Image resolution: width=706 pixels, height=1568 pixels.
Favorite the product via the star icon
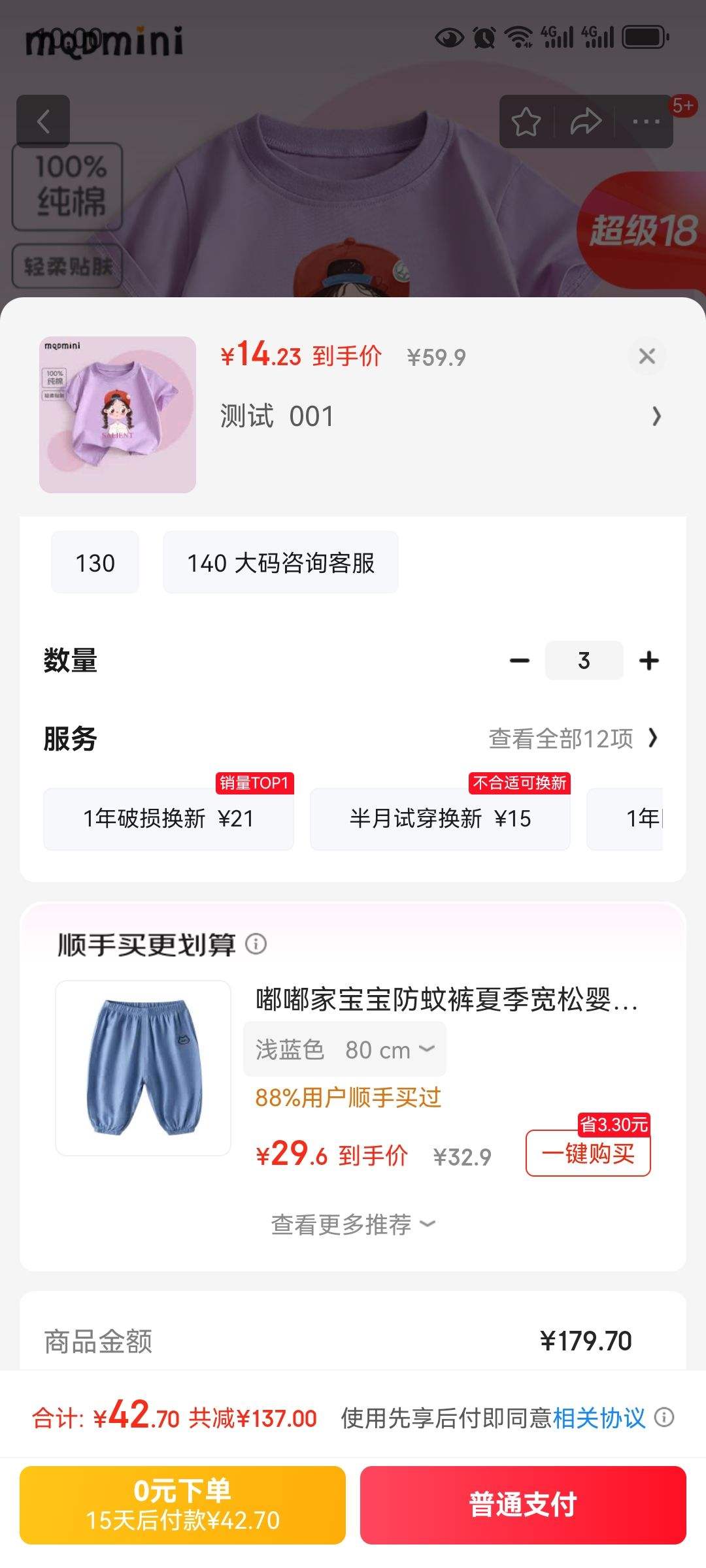tap(528, 120)
